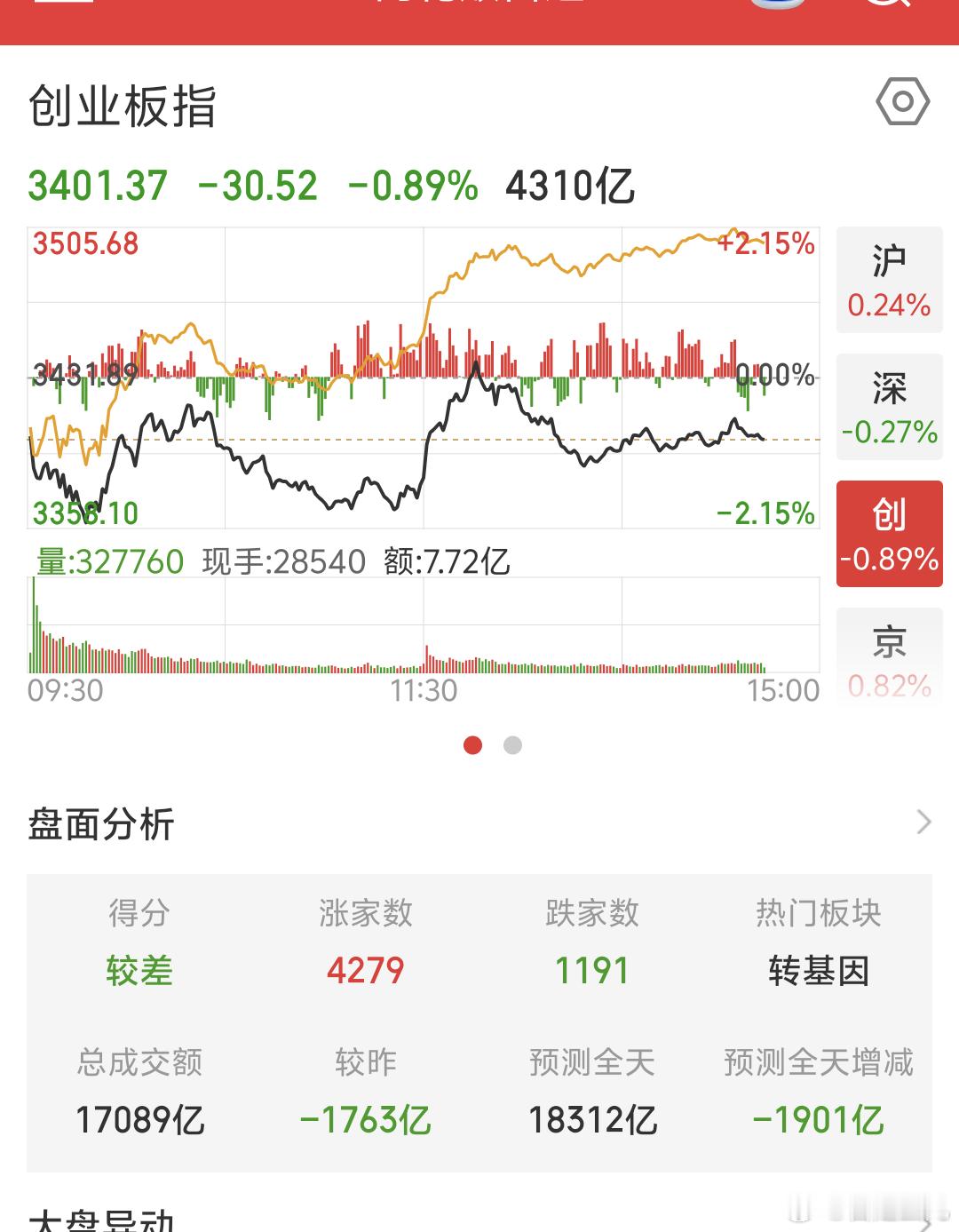Switch to the 深 index tab
Screen dimensions: 959x1232
pyautogui.click(x=889, y=408)
